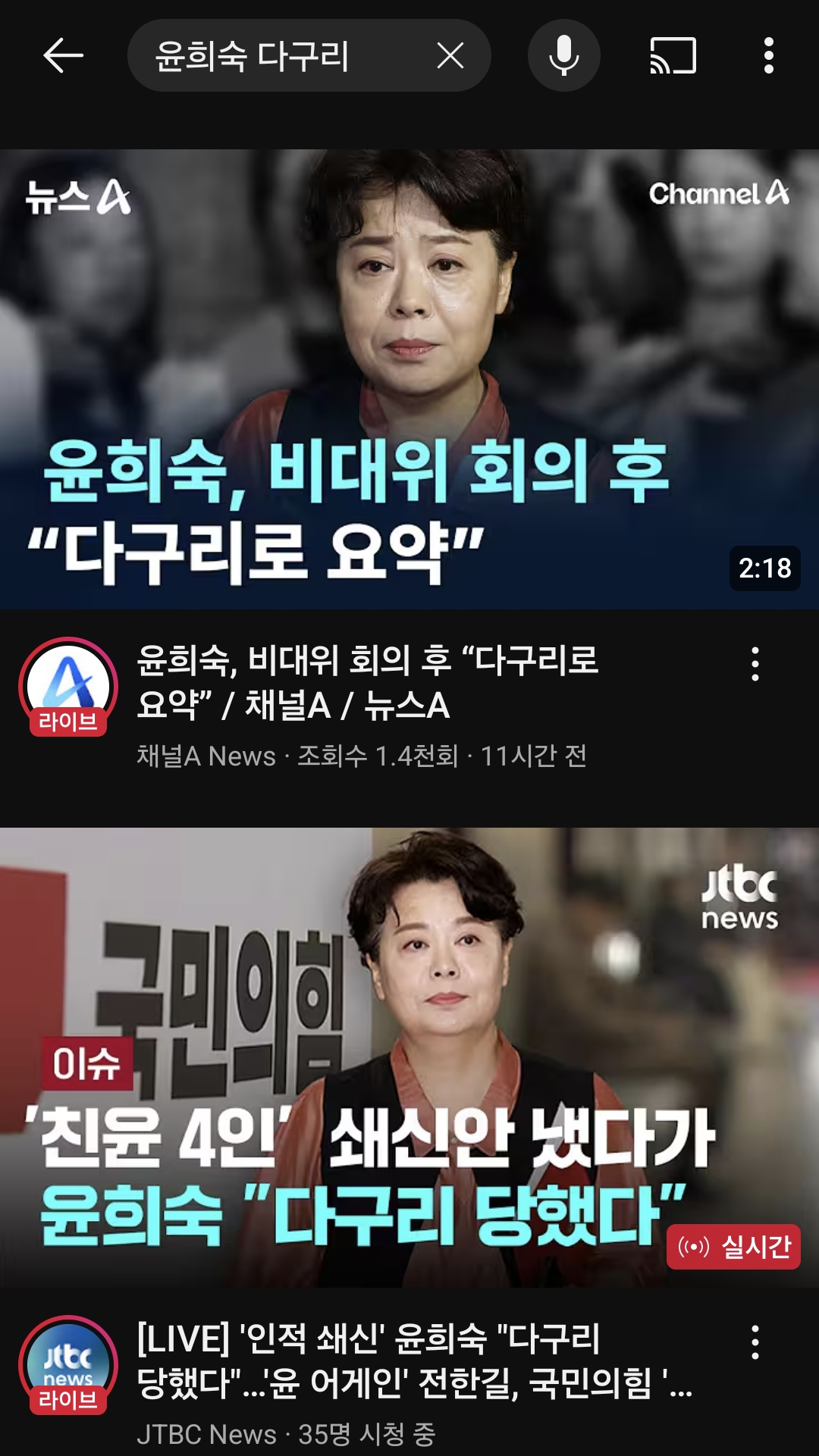This screenshot has width=819, height=1456.
Task: Clear the search query text
Action: (x=450, y=56)
